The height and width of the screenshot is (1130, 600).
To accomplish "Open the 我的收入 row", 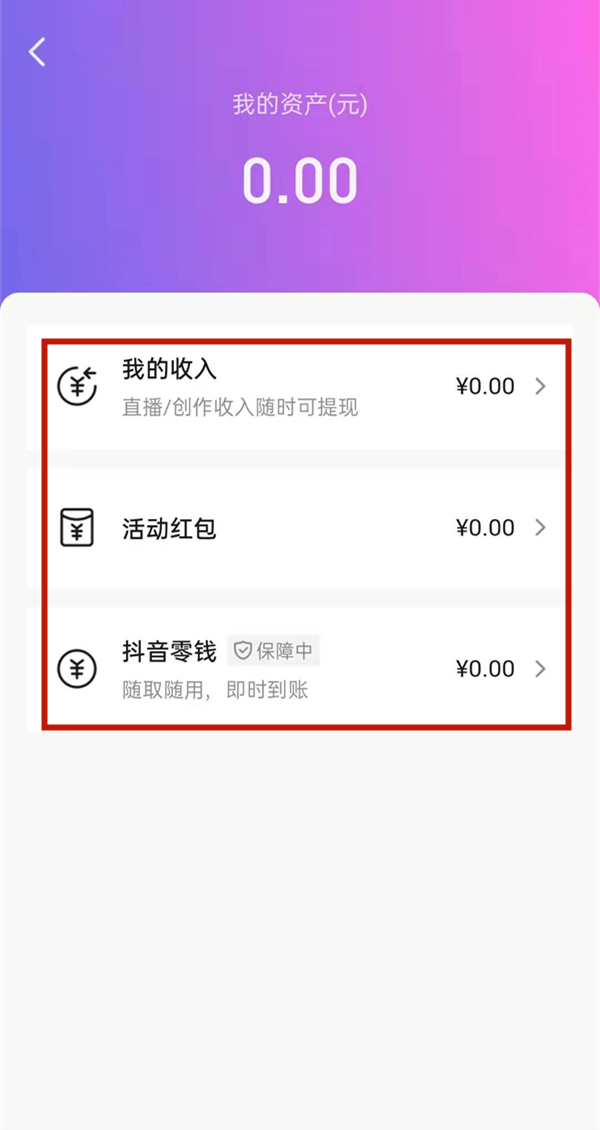I will coord(300,387).
